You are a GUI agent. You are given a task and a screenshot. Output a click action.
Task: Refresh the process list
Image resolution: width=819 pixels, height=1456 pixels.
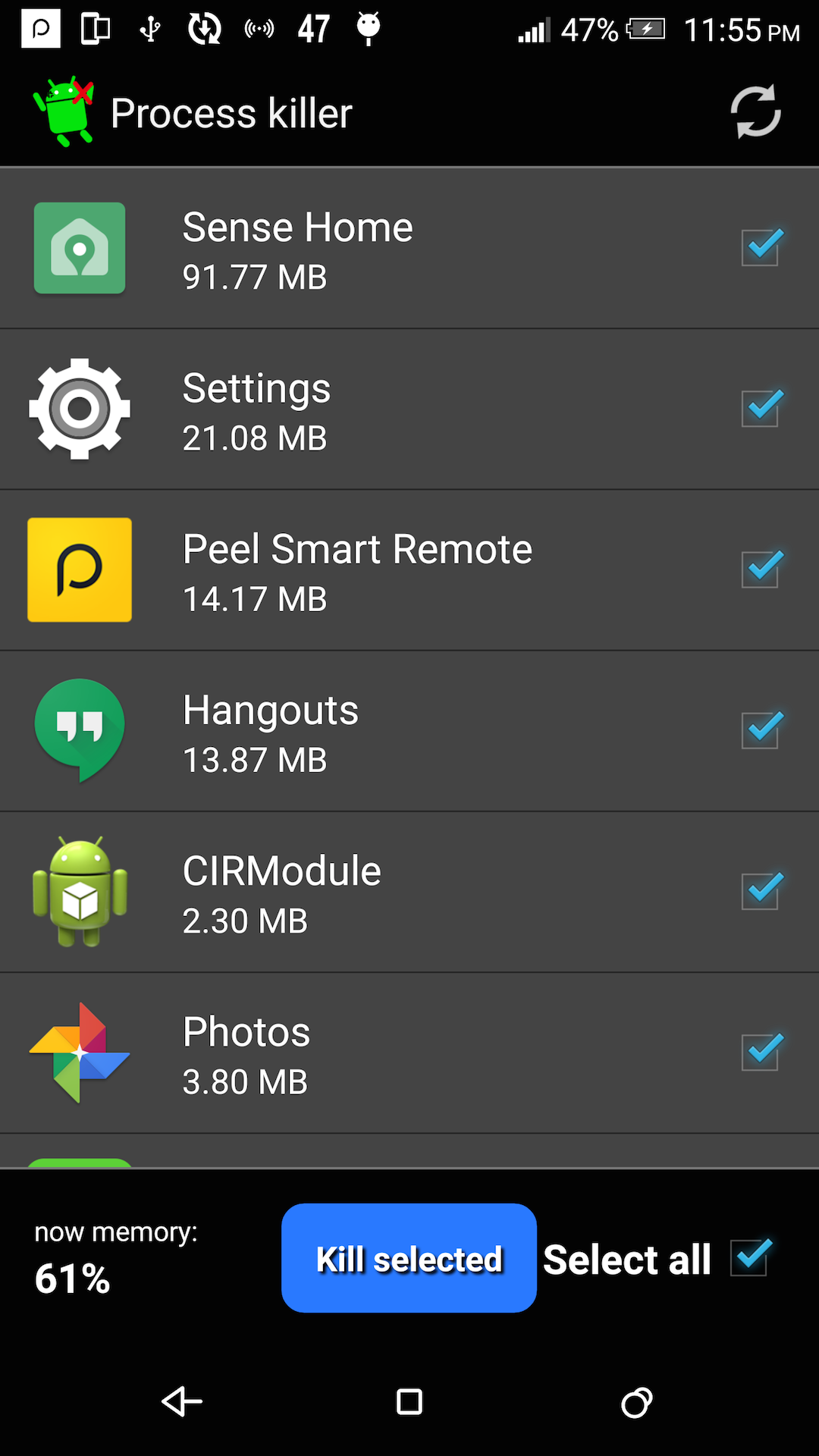click(x=756, y=111)
